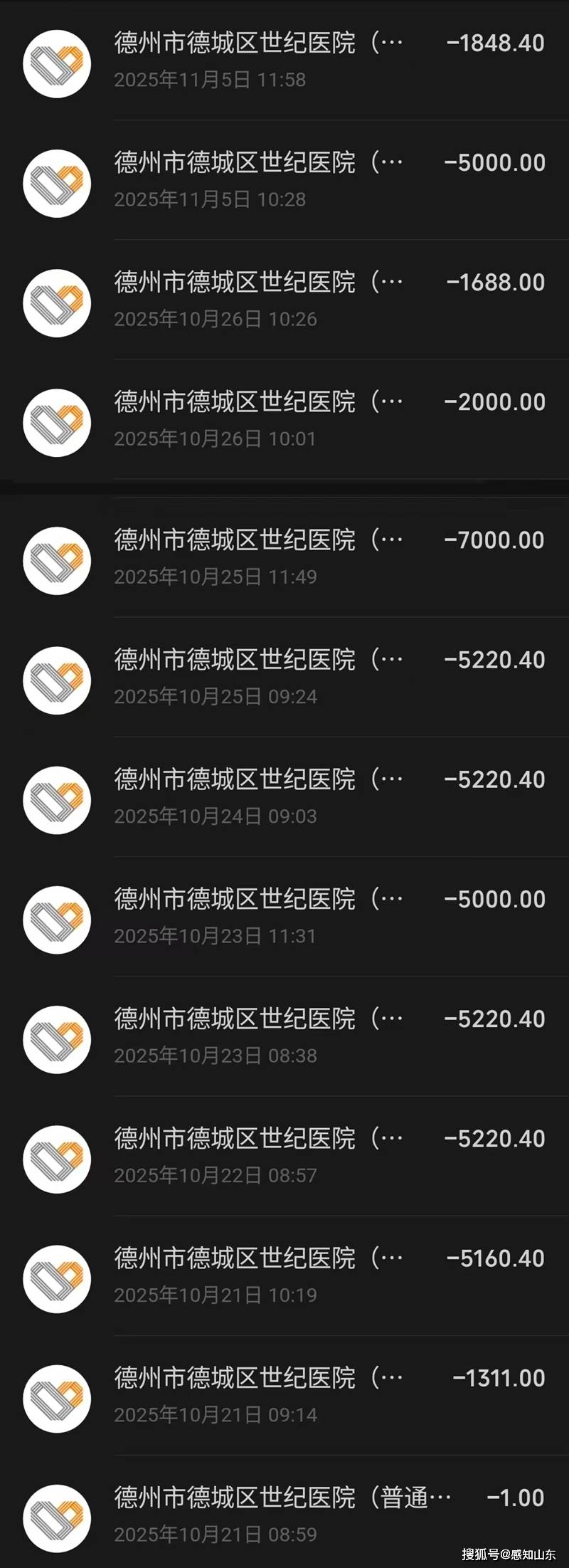Tap the amount -5220.40 dated 10月25日 09:24

tap(496, 660)
